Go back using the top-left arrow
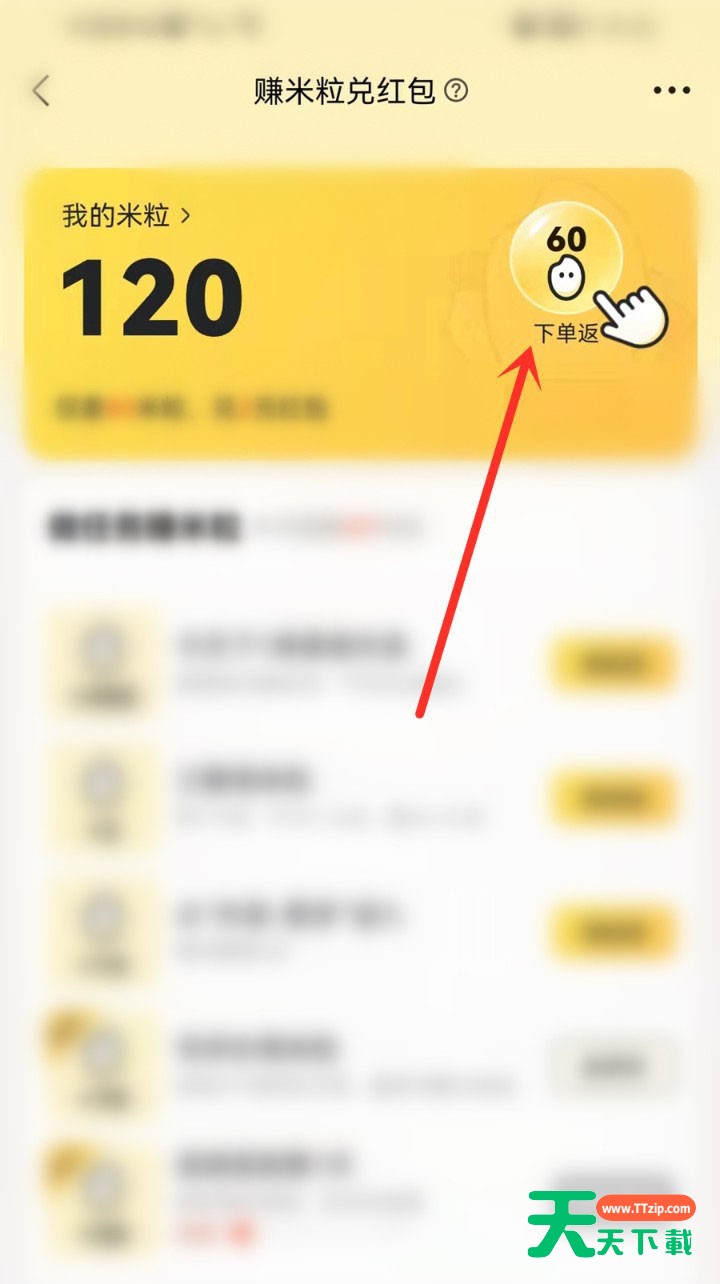The width and height of the screenshot is (720, 1284). 41,91
